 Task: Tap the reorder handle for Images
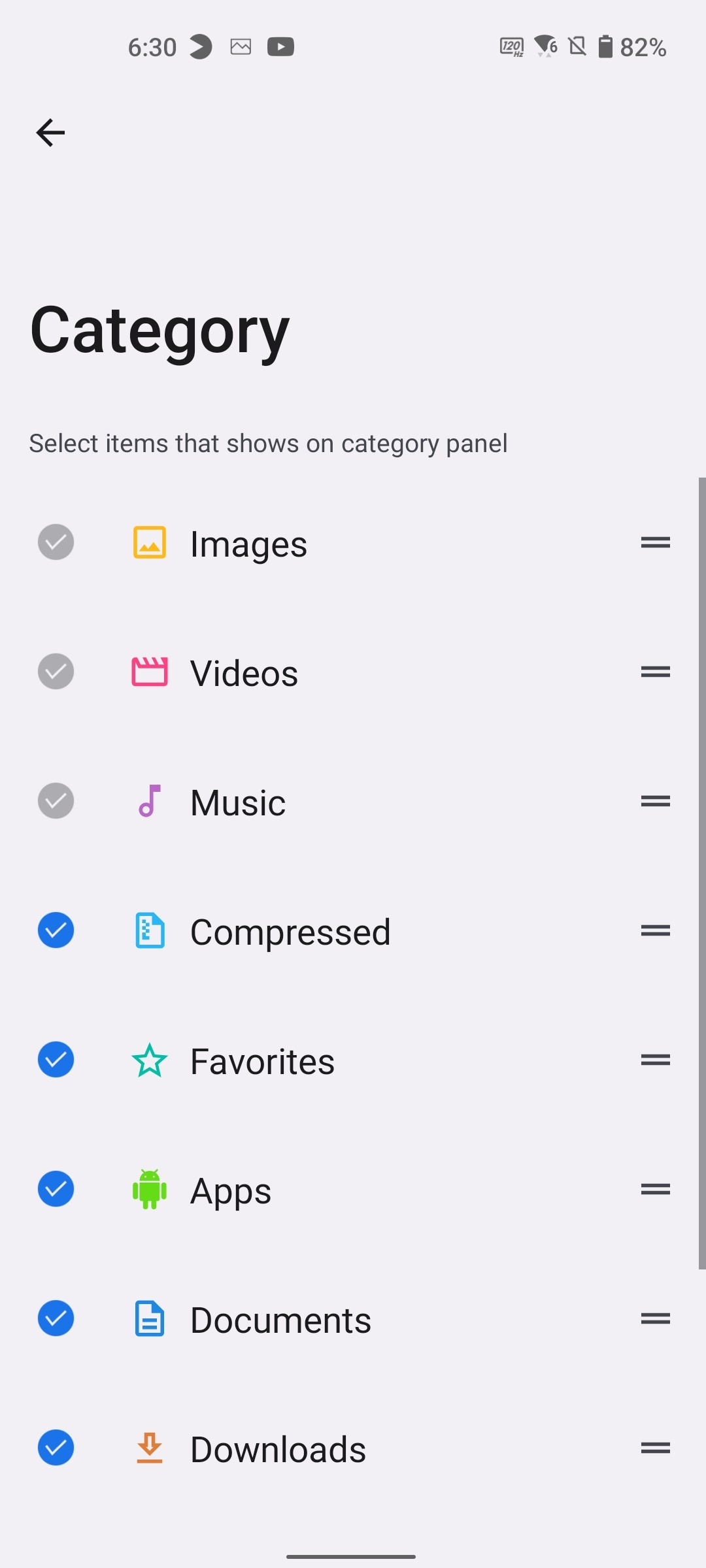point(655,542)
